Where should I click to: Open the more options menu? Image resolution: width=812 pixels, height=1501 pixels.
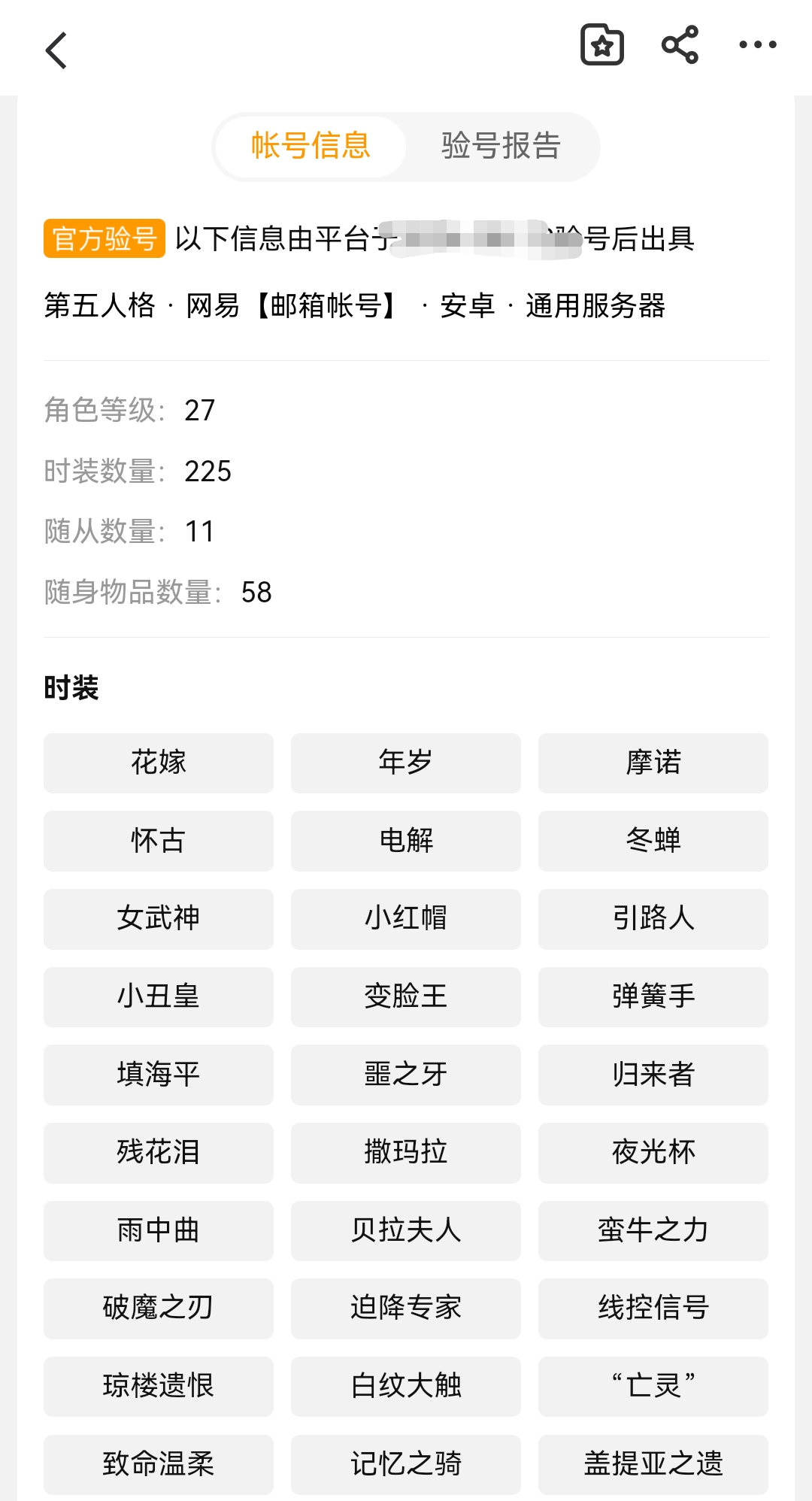pos(757,45)
